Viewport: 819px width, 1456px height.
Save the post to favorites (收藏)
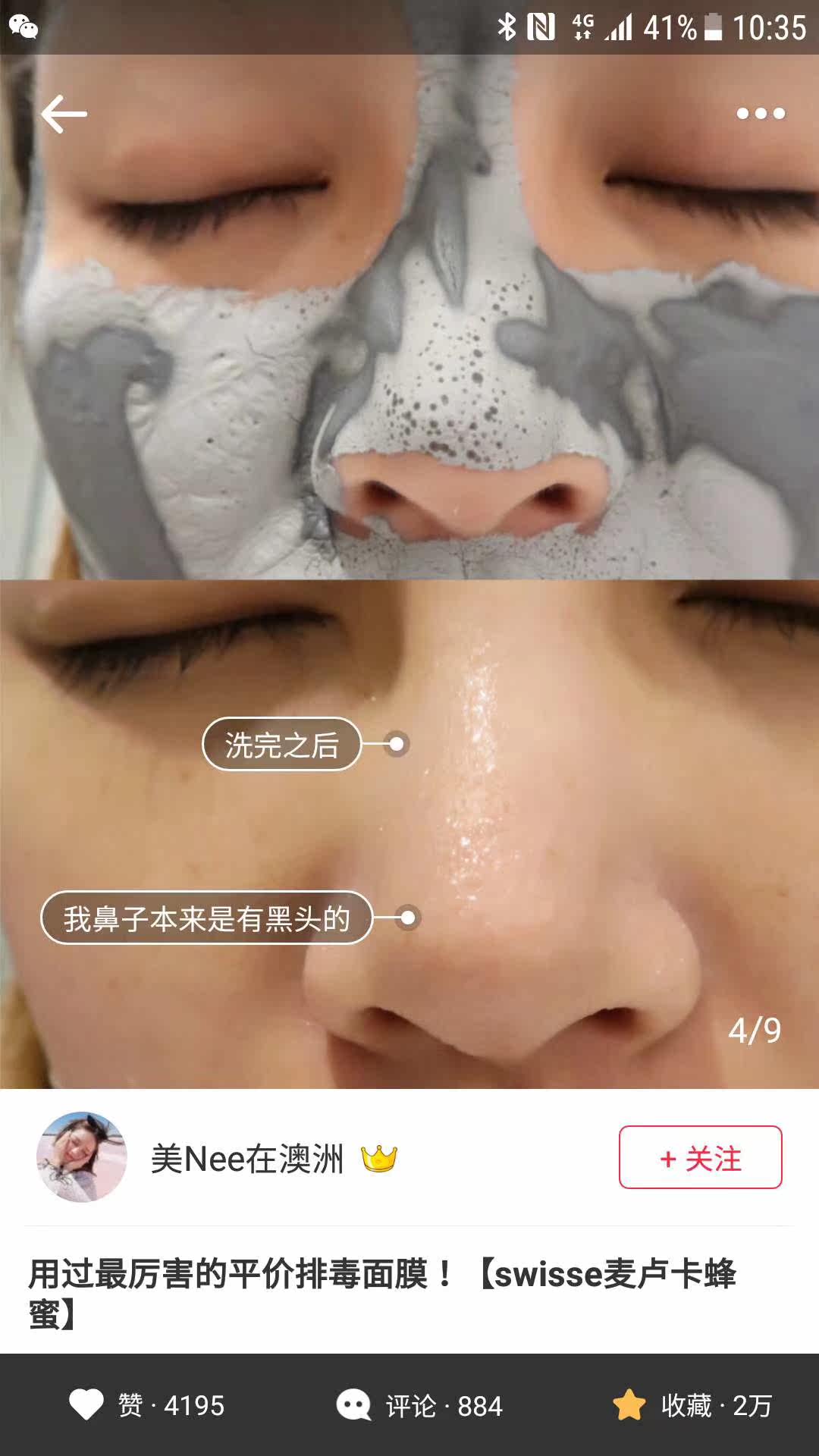click(x=692, y=1405)
